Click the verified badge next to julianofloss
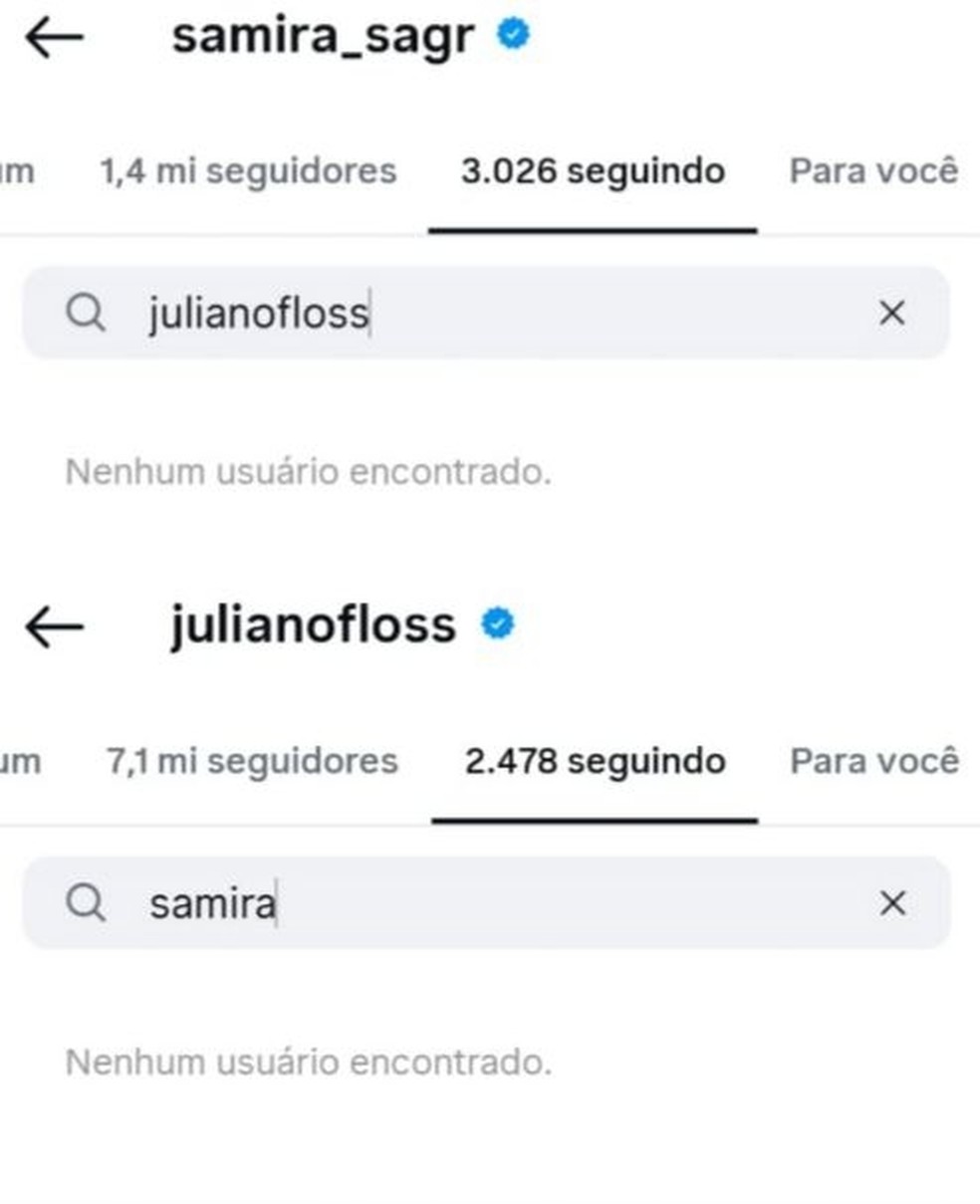980x1204 pixels. tap(496, 624)
